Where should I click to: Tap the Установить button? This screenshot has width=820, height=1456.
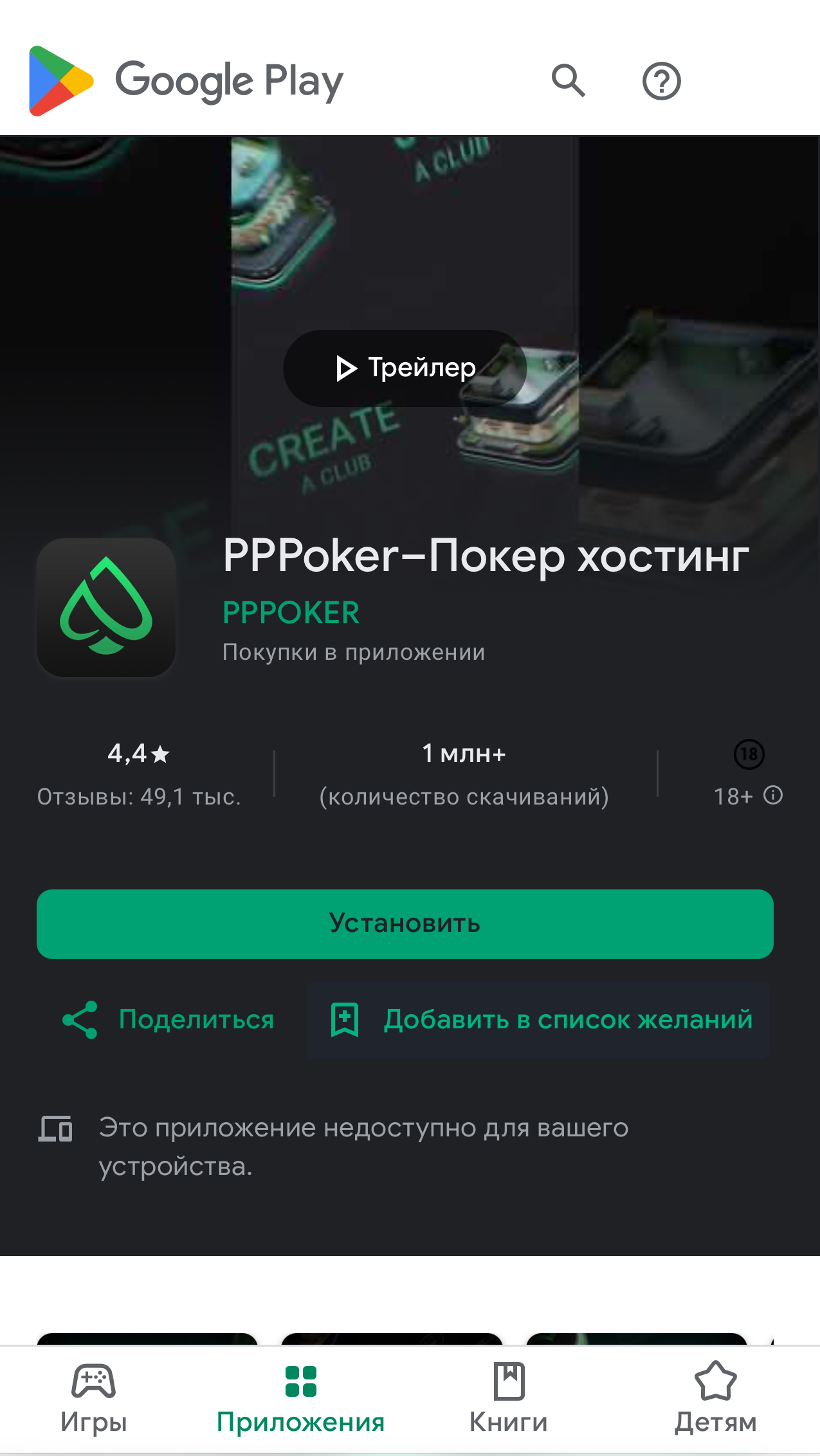(x=405, y=924)
